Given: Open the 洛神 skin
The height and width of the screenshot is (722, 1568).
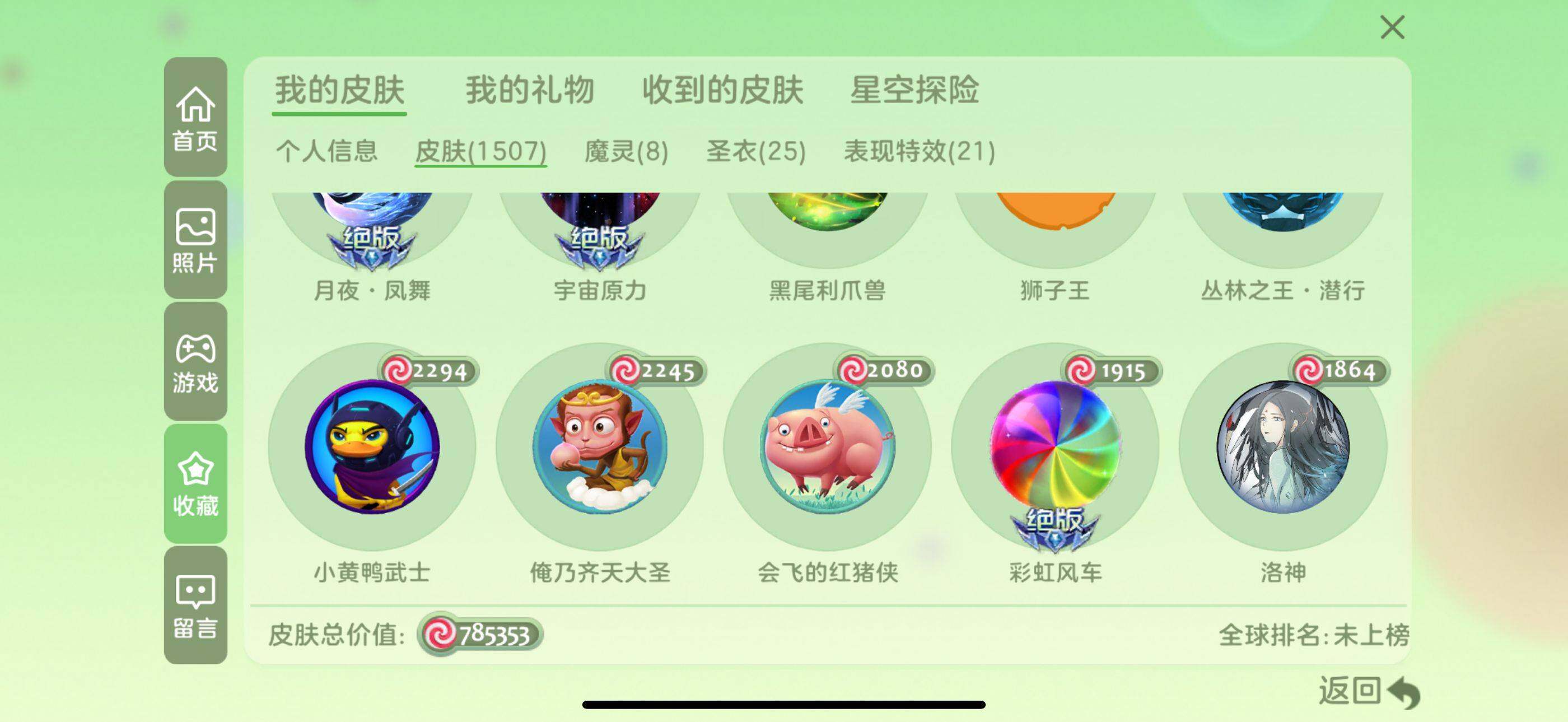Looking at the screenshot, I should [1282, 448].
